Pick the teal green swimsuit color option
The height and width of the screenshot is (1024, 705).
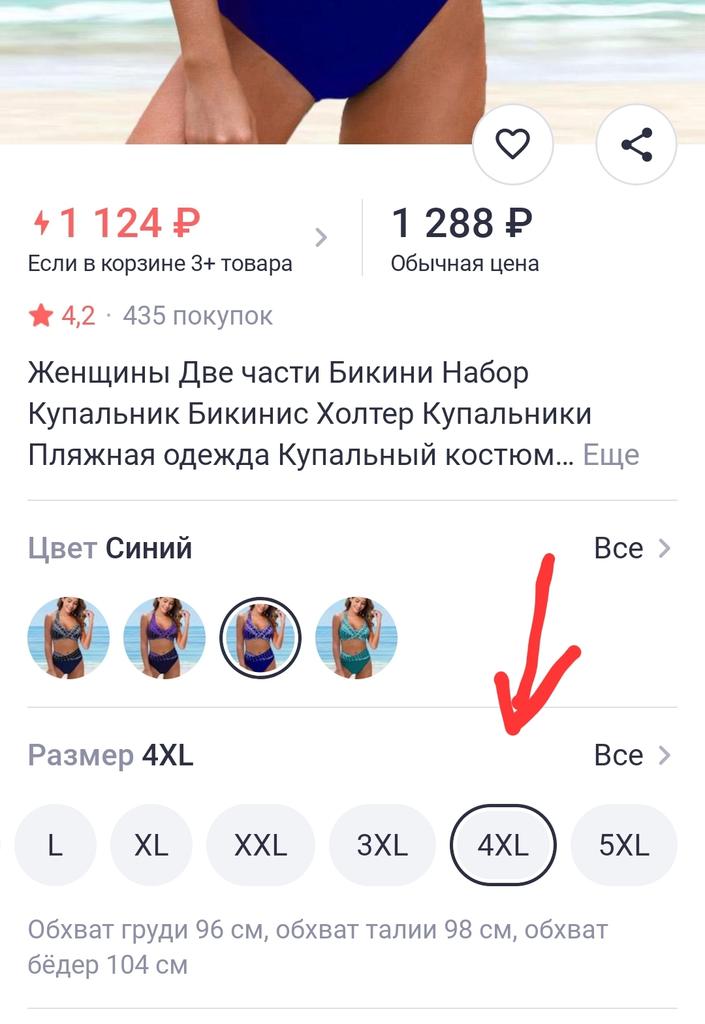click(356, 638)
